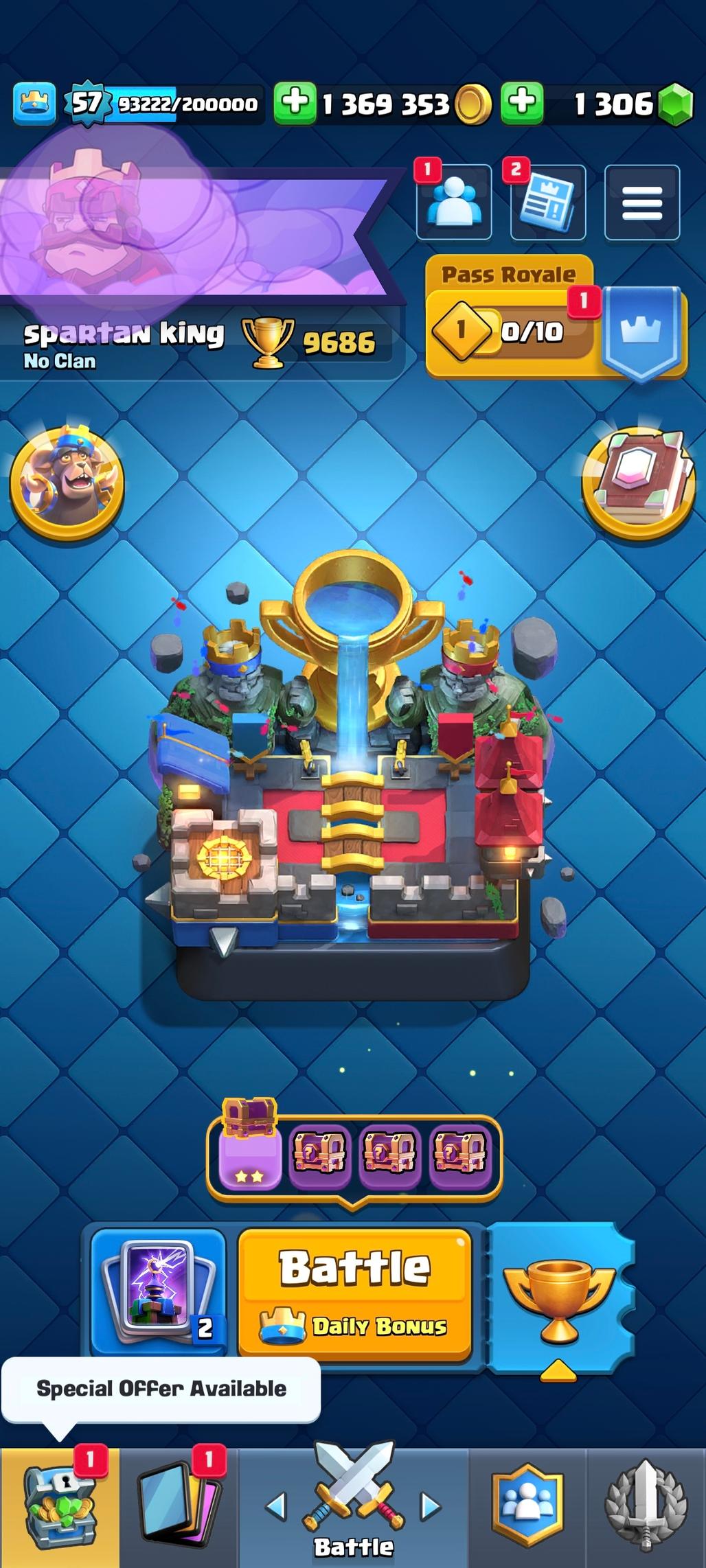This screenshot has height=1568, width=706.
Task: Switch to the Cards tab
Action: pyautogui.click(x=179, y=1508)
